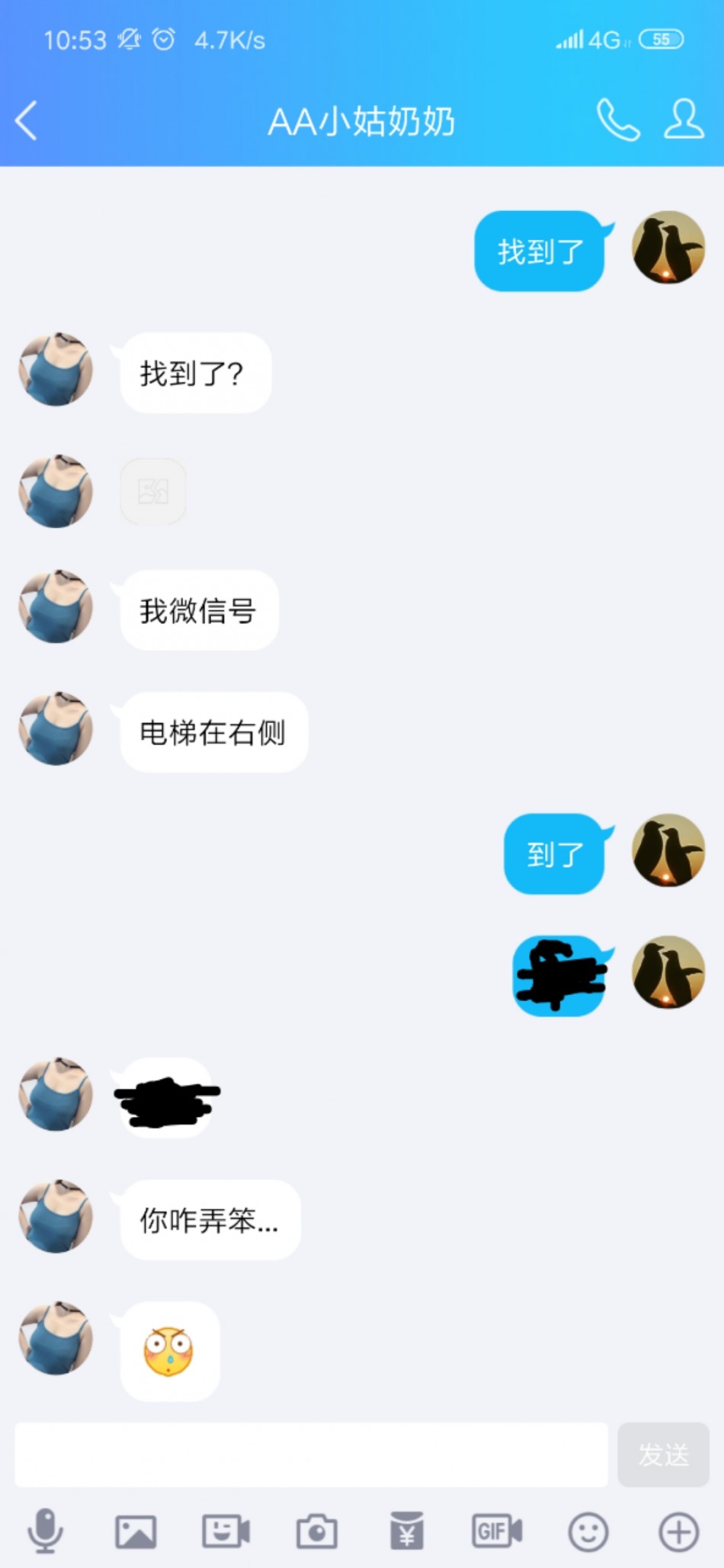Send a red packet

tap(407, 1530)
